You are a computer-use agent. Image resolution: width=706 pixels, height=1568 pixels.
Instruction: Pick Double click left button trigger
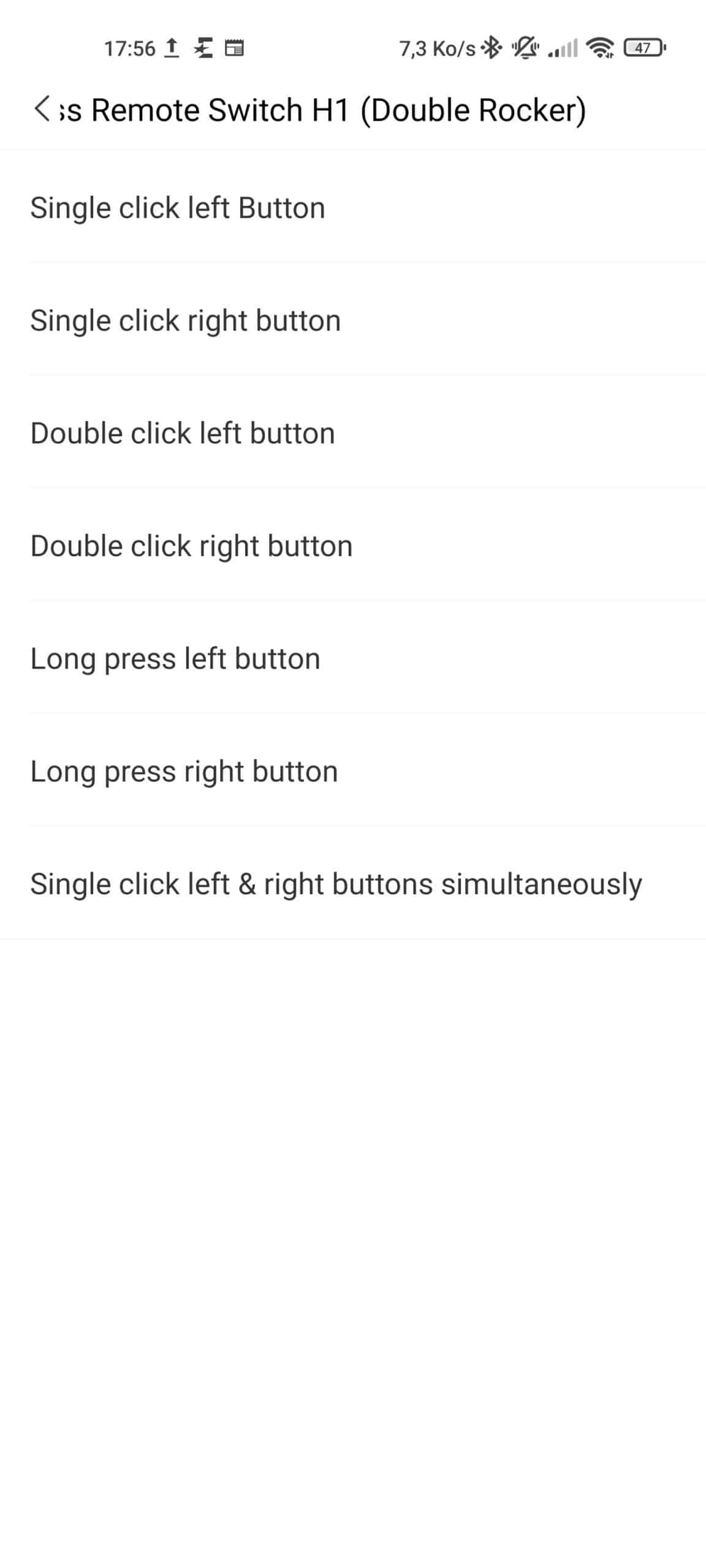(x=353, y=432)
